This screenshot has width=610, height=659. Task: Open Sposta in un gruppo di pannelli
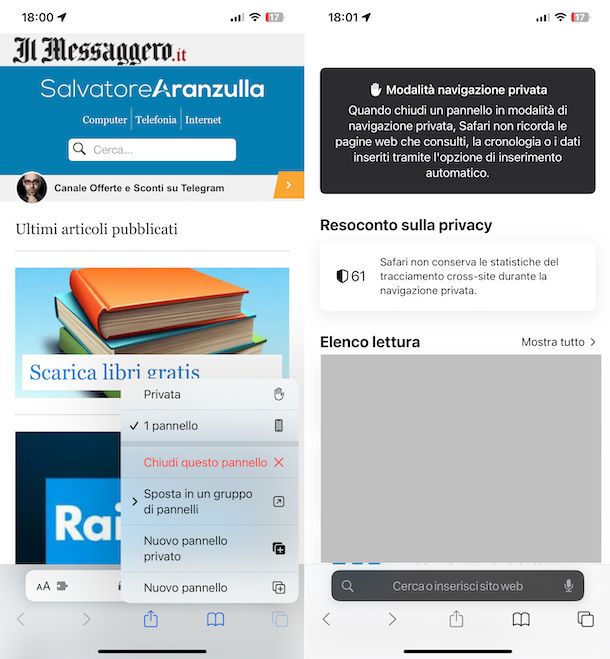pos(209,501)
